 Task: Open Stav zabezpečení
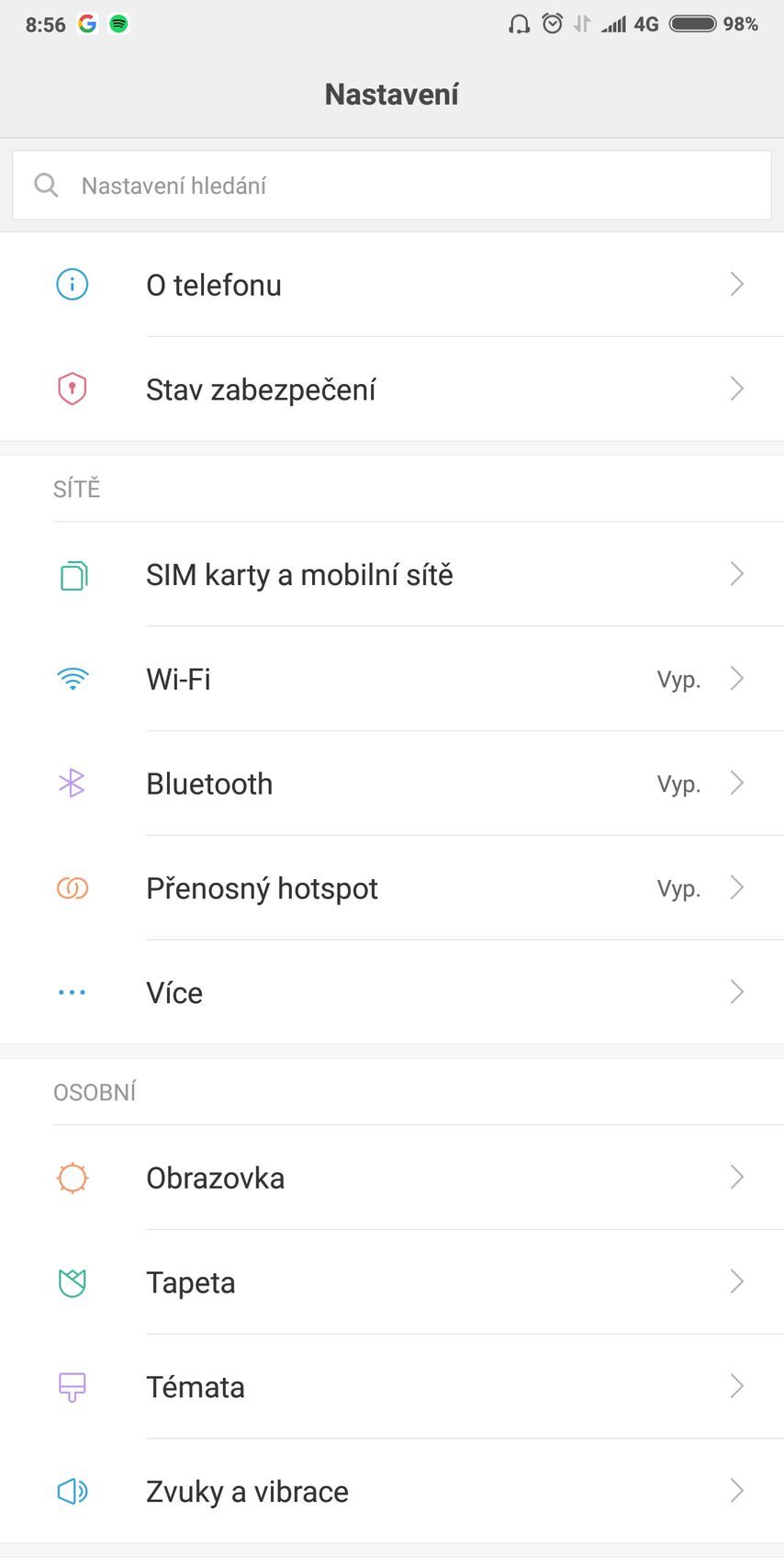[392, 389]
